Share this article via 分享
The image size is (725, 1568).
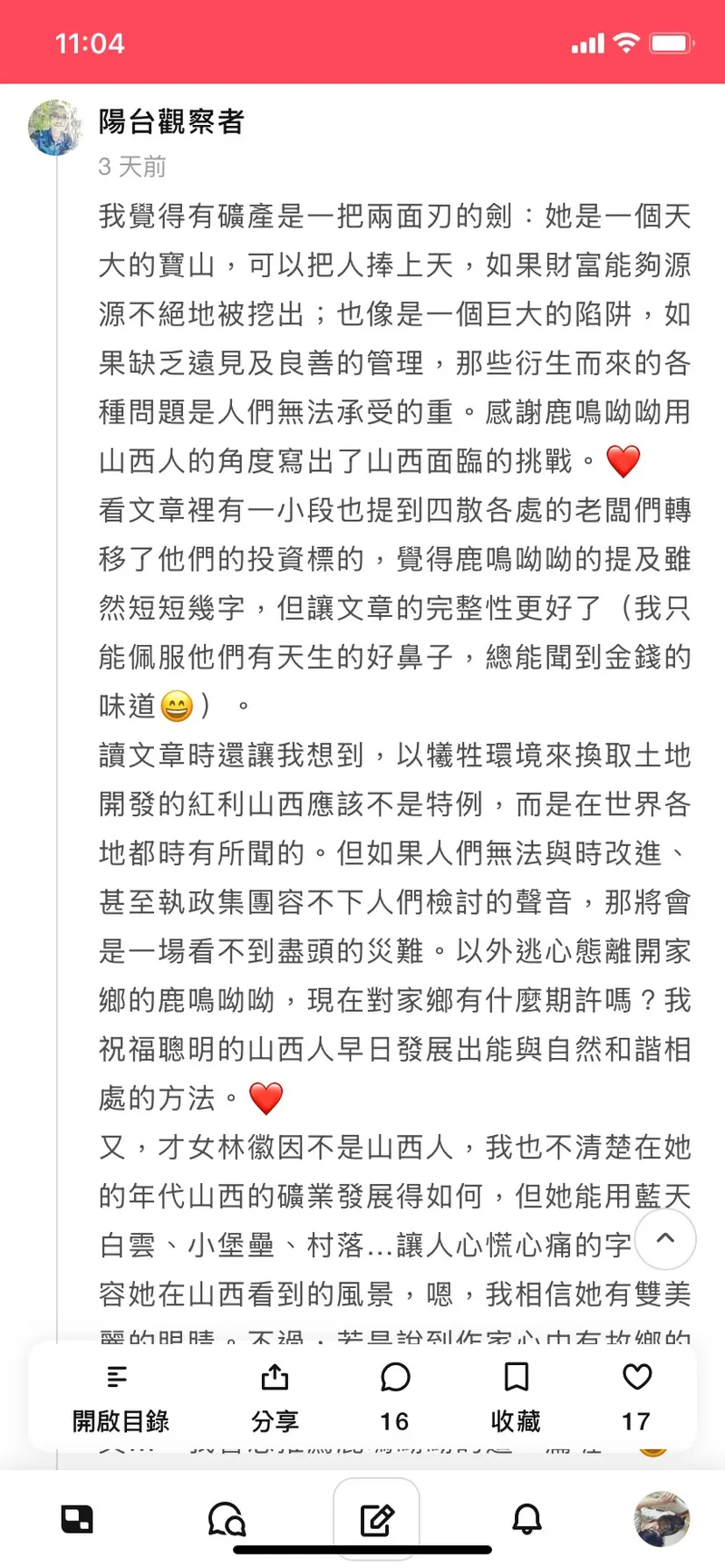[275, 1399]
